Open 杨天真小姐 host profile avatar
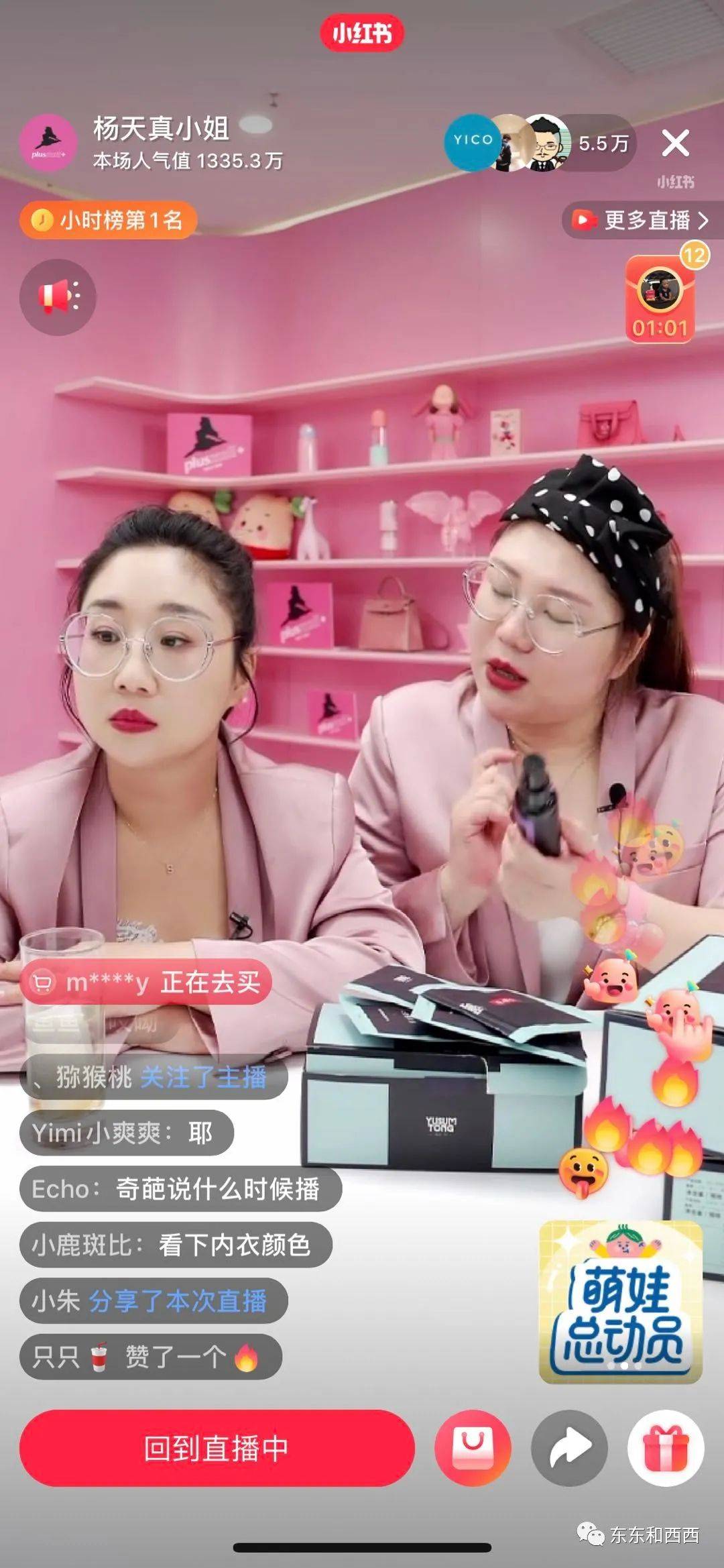Viewport: 724px width, 1568px height. (48, 142)
